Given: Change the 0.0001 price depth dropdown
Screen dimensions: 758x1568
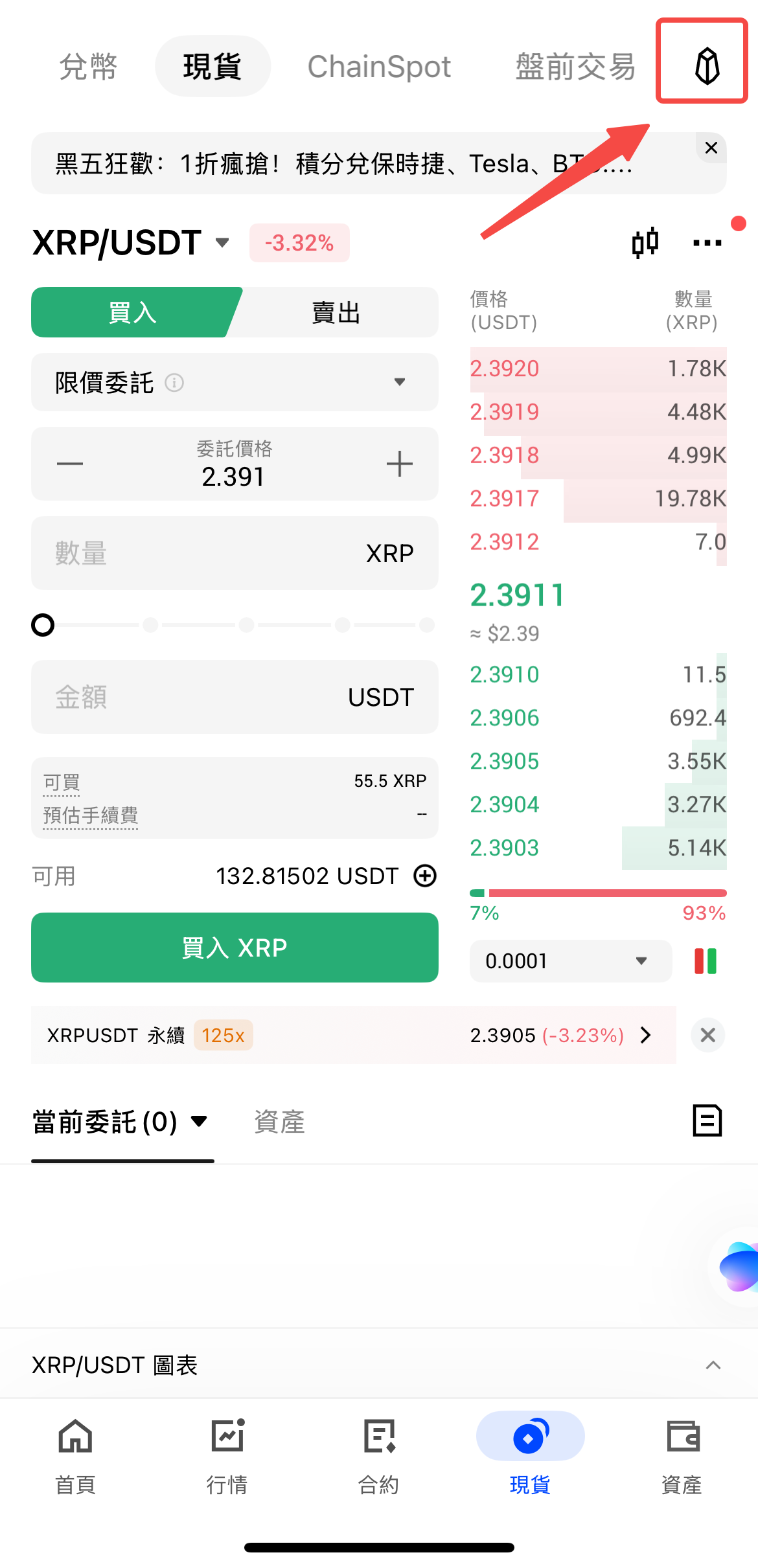Looking at the screenshot, I should point(570,960).
